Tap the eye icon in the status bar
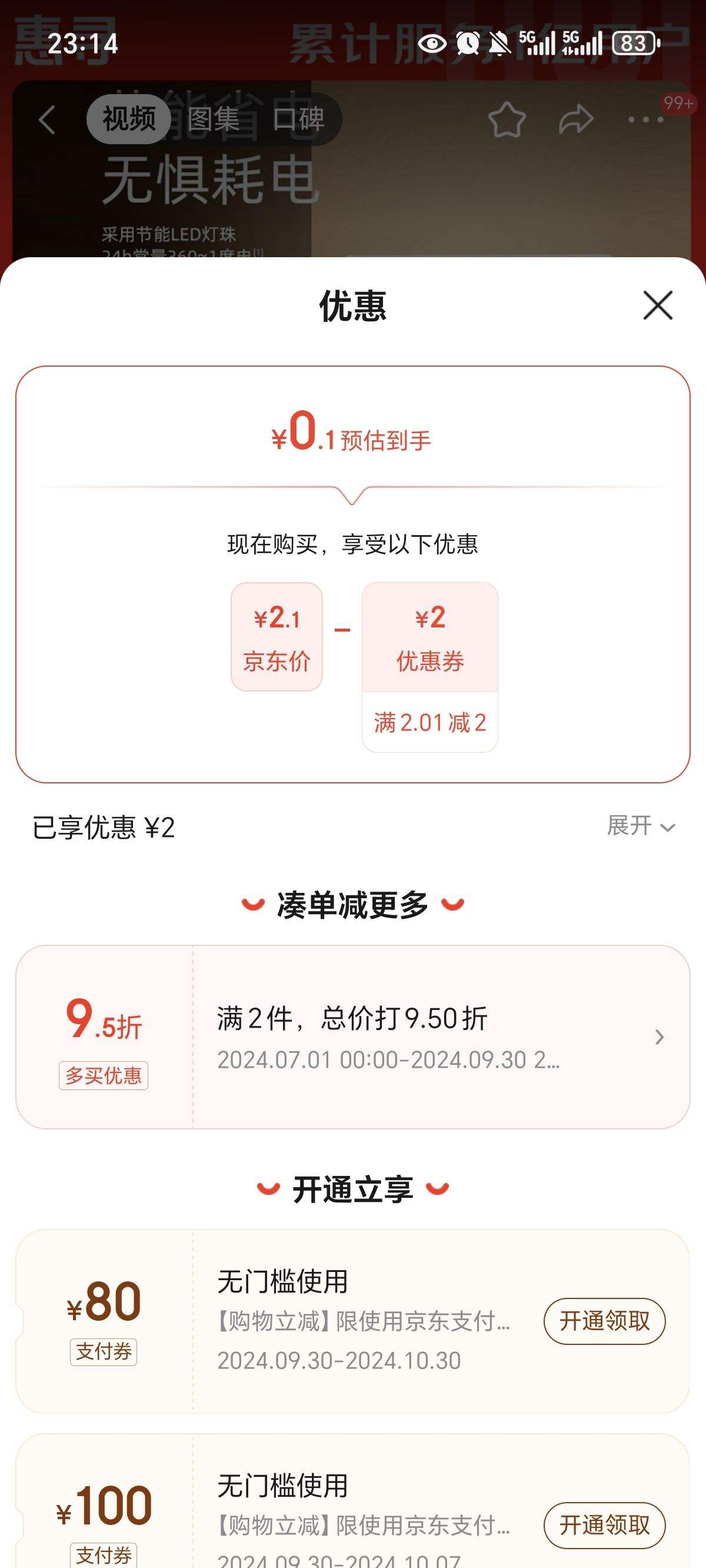The image size is (706, 1568). pos(434,44)
